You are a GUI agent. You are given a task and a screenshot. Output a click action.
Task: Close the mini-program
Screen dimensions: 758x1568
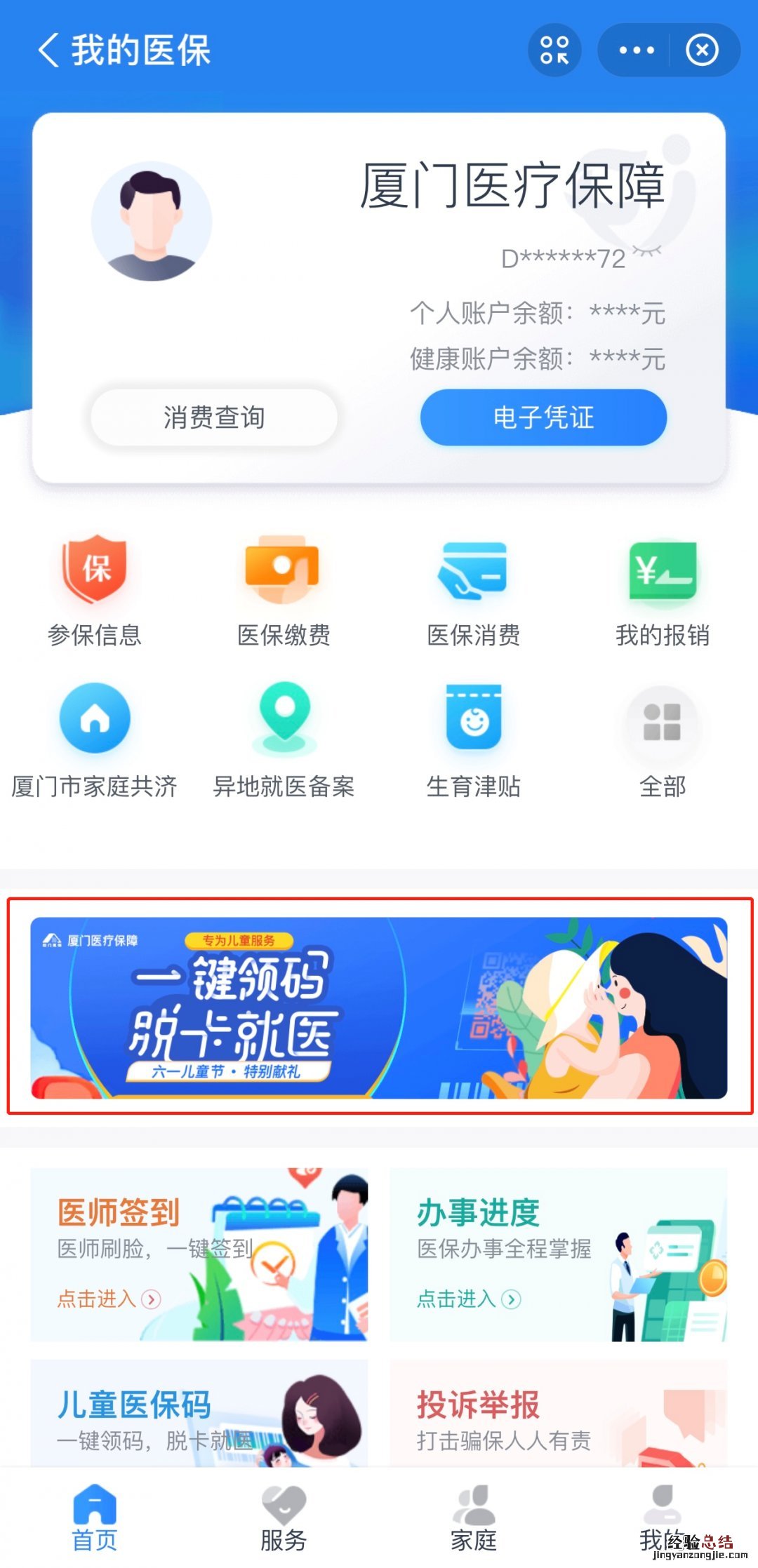pyautogui.click(x=702, y=51)
